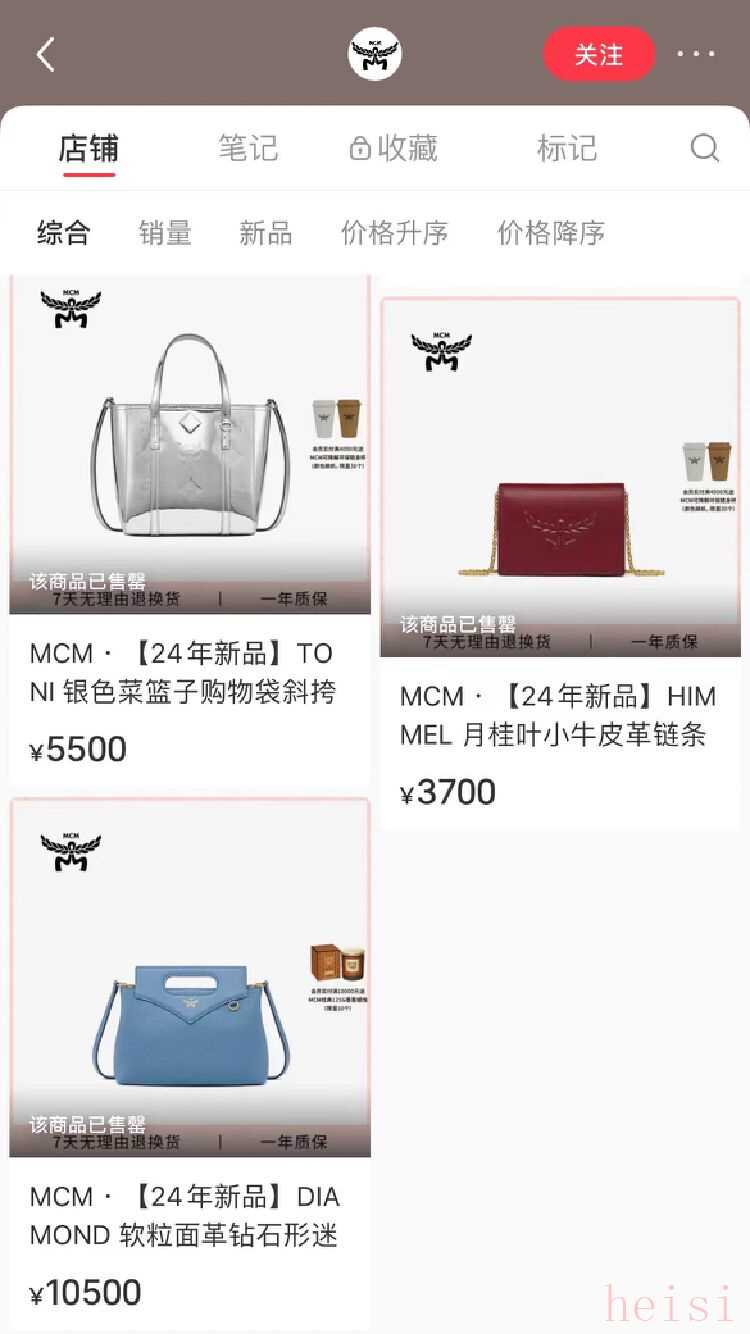This screenshot has height=1334, width=750.
Task: Switch to the 笔记 tab
Action: (248, 149)
